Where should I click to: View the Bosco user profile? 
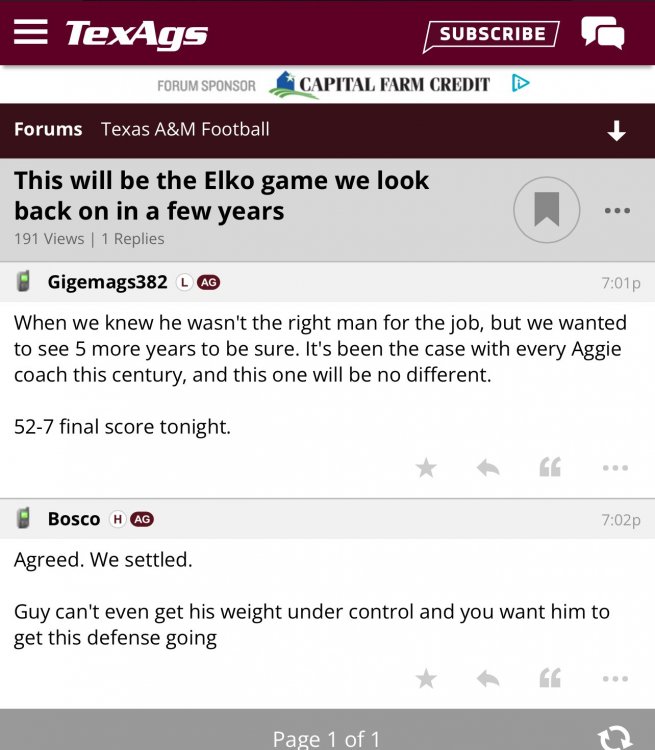point(74,519)
